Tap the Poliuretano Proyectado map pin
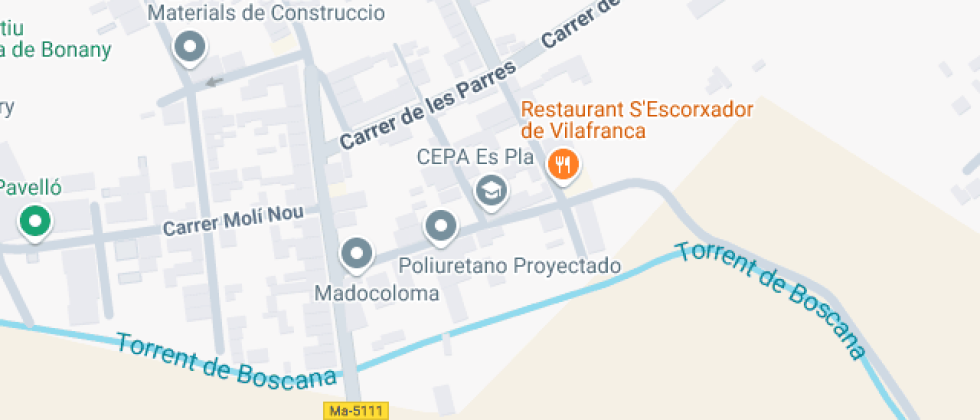The image size is (980, 420). point(441,227)
